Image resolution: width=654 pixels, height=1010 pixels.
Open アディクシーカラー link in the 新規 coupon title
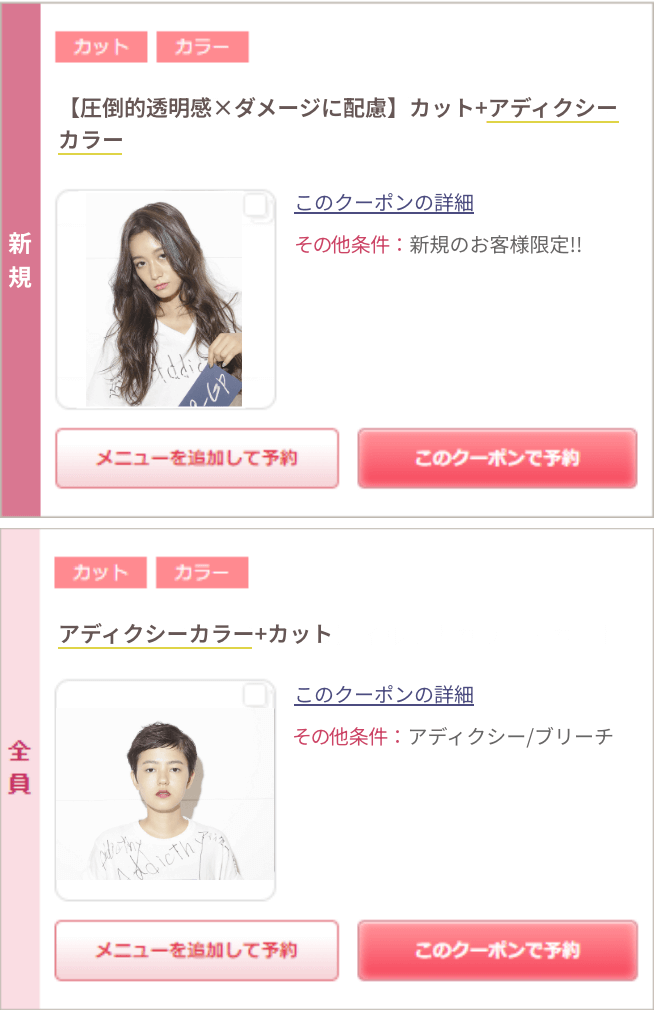pos(552,109)
